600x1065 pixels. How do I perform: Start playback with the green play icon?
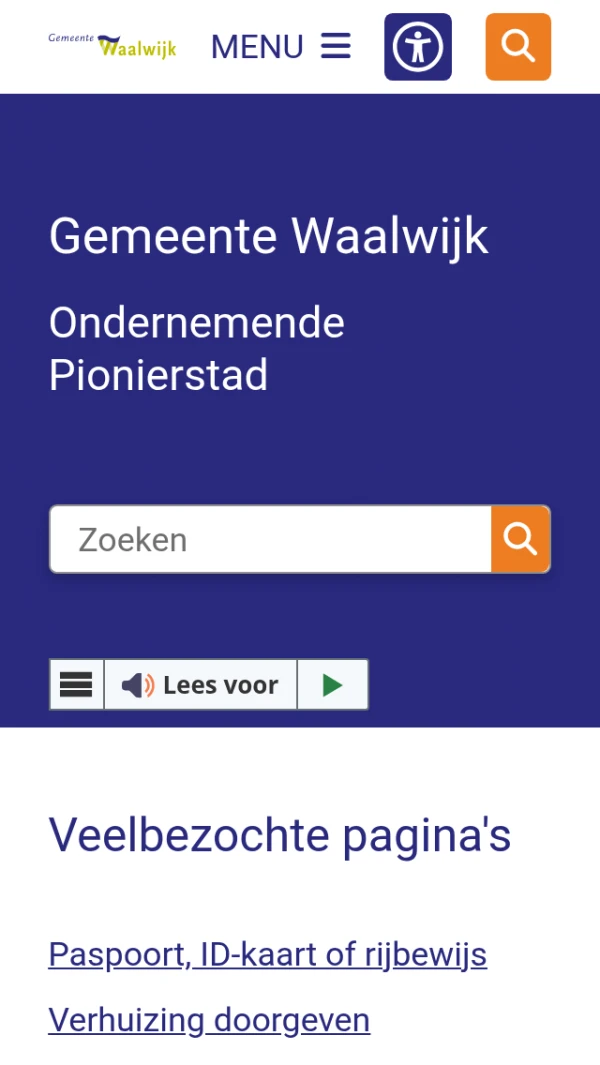[333, 685]
